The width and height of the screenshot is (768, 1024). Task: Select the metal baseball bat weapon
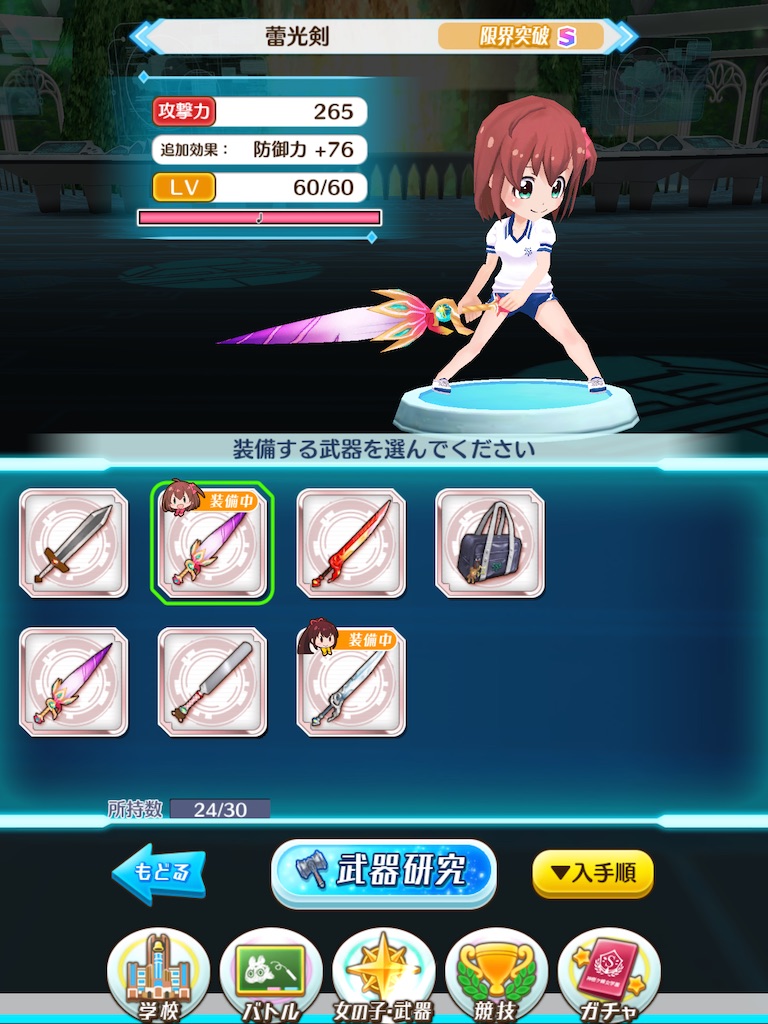pos(212,682)
